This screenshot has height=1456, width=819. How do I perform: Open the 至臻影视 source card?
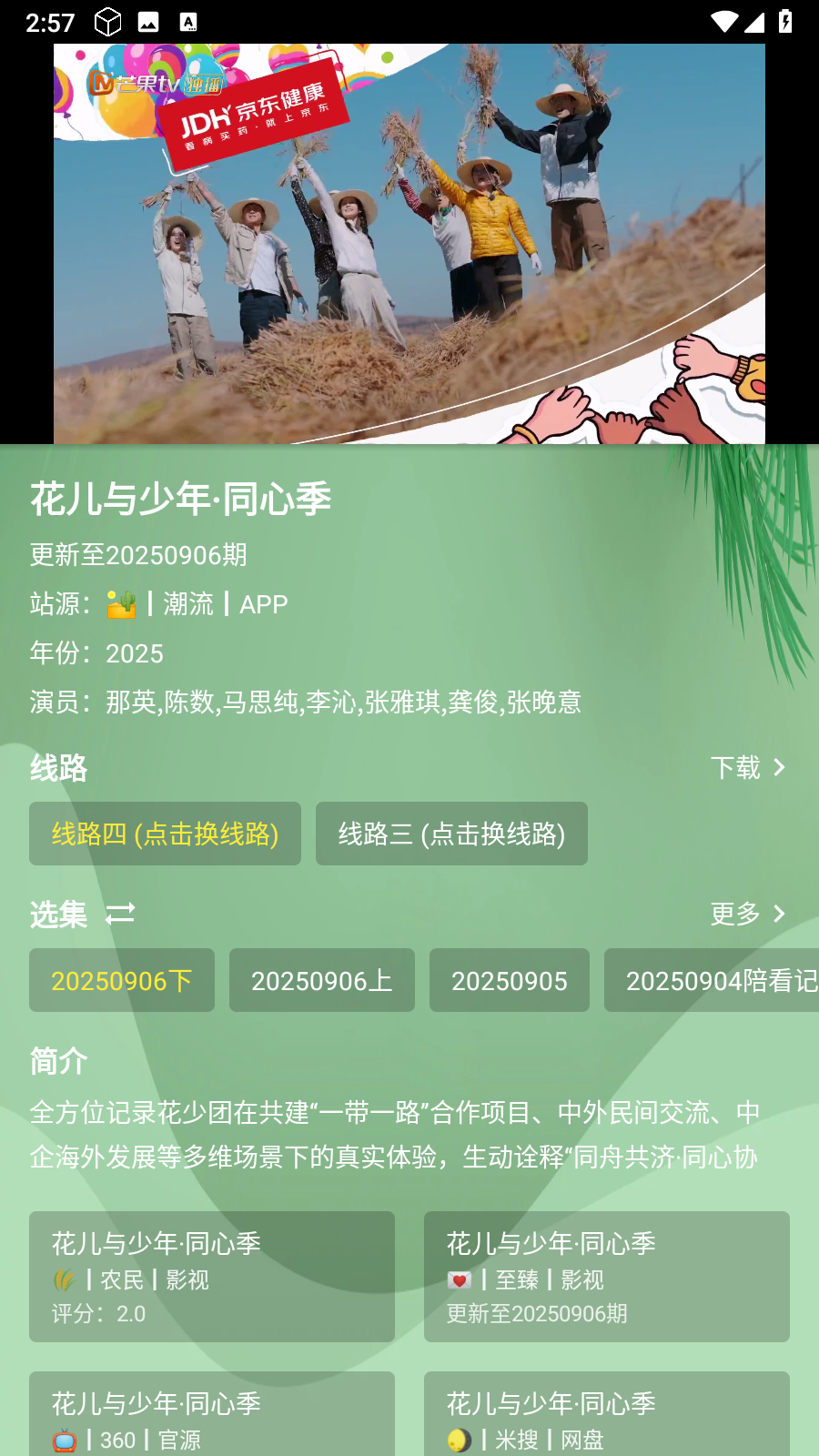tap(607, 1276)
